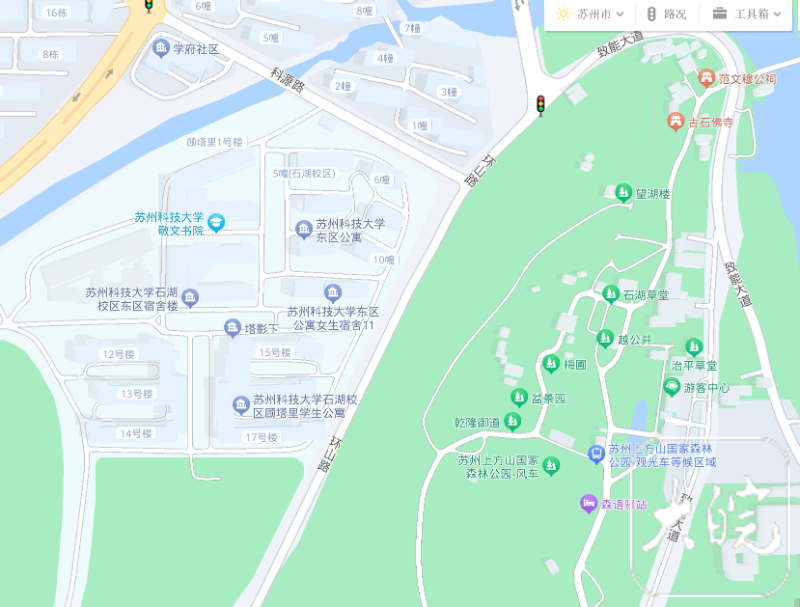Tap the 越公井 attraction marker
Image resolution: width=800 pixels, height=607 pixels.
coord(604,339)
